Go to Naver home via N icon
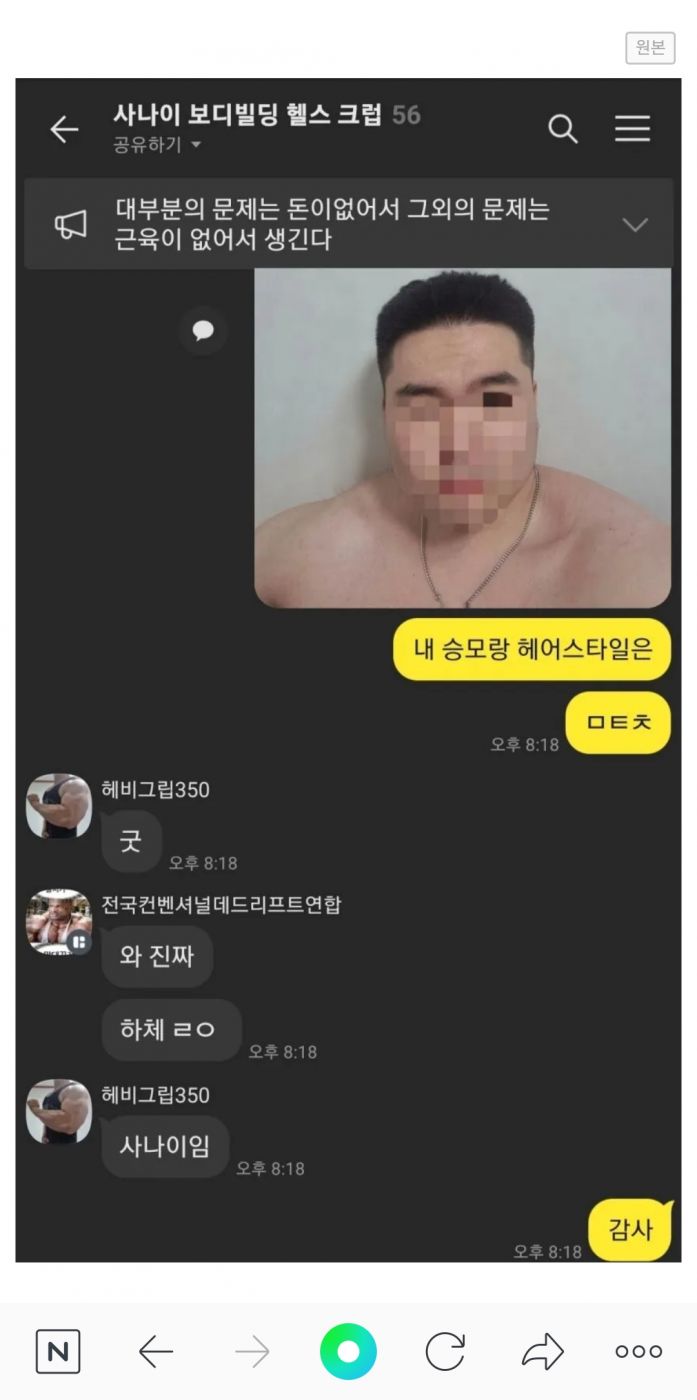 58,1352
